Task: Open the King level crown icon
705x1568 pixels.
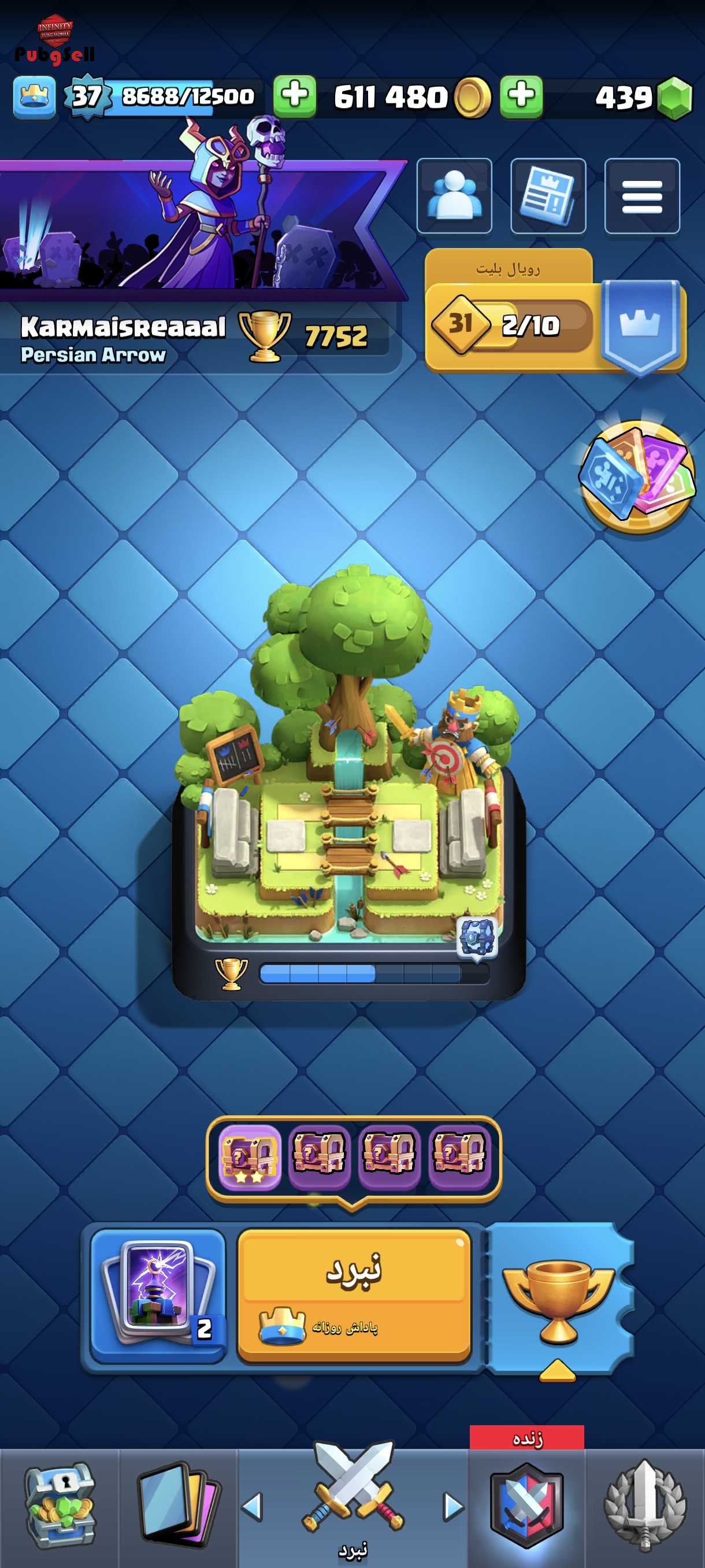Action: coord(34,96)
